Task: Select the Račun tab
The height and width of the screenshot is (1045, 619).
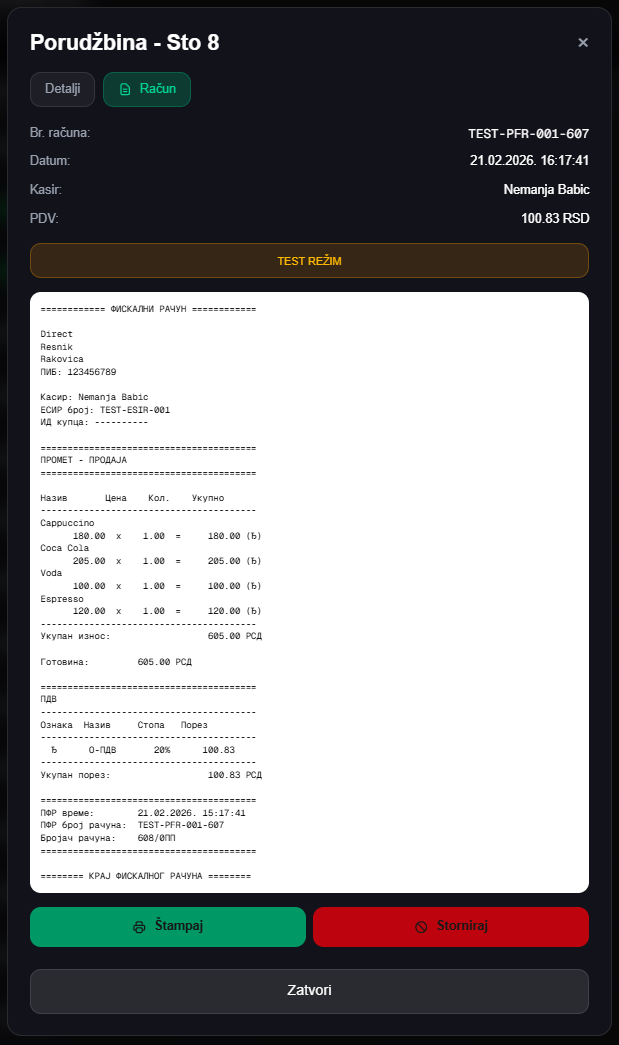Action: [147, 89]
